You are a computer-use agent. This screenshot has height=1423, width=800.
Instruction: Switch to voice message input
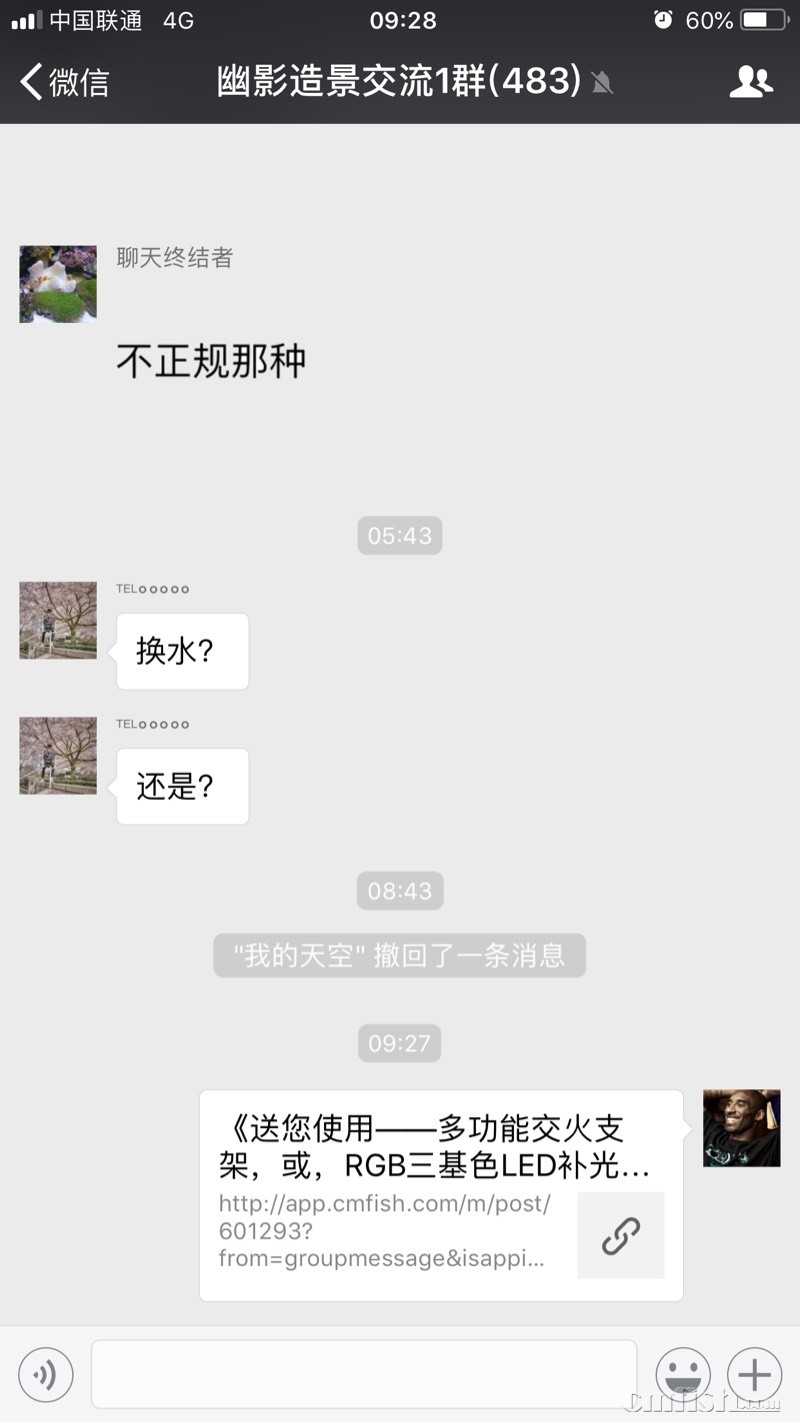[46, 1375]
